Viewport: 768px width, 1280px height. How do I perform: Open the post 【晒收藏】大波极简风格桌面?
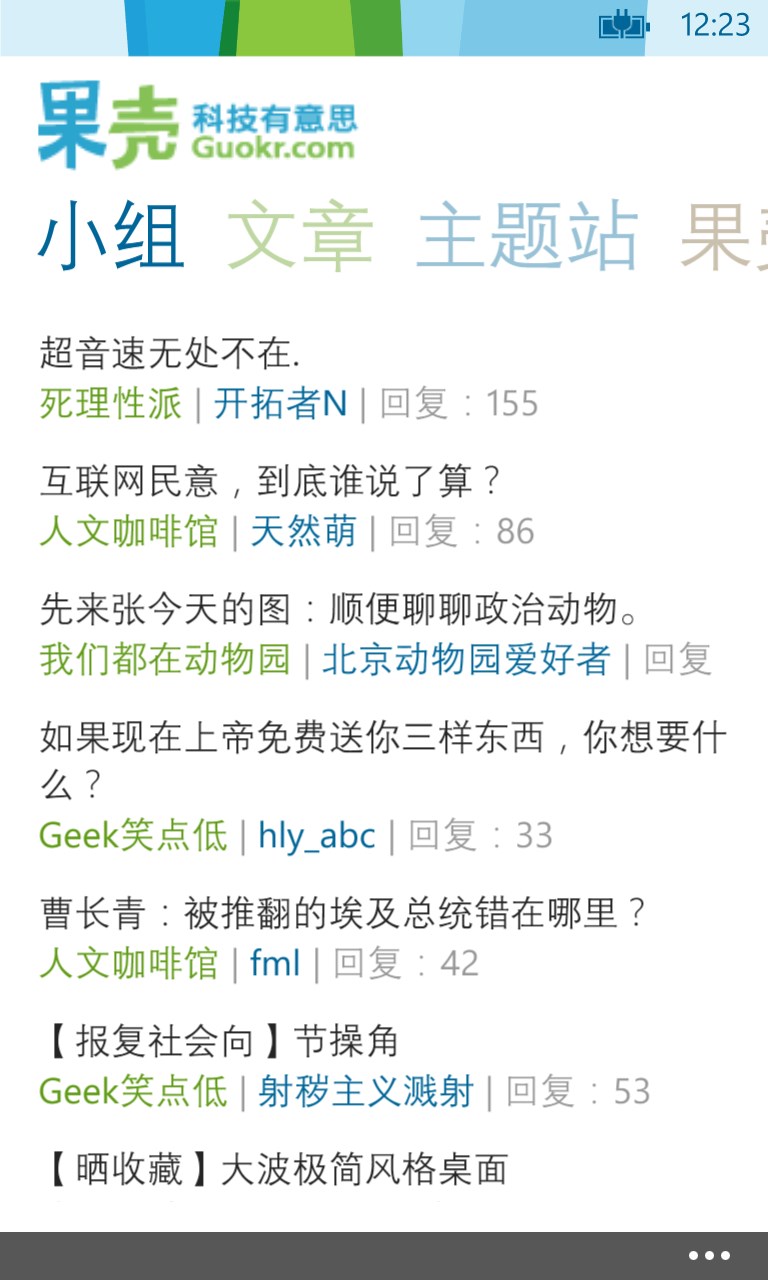click(274, 1169)
